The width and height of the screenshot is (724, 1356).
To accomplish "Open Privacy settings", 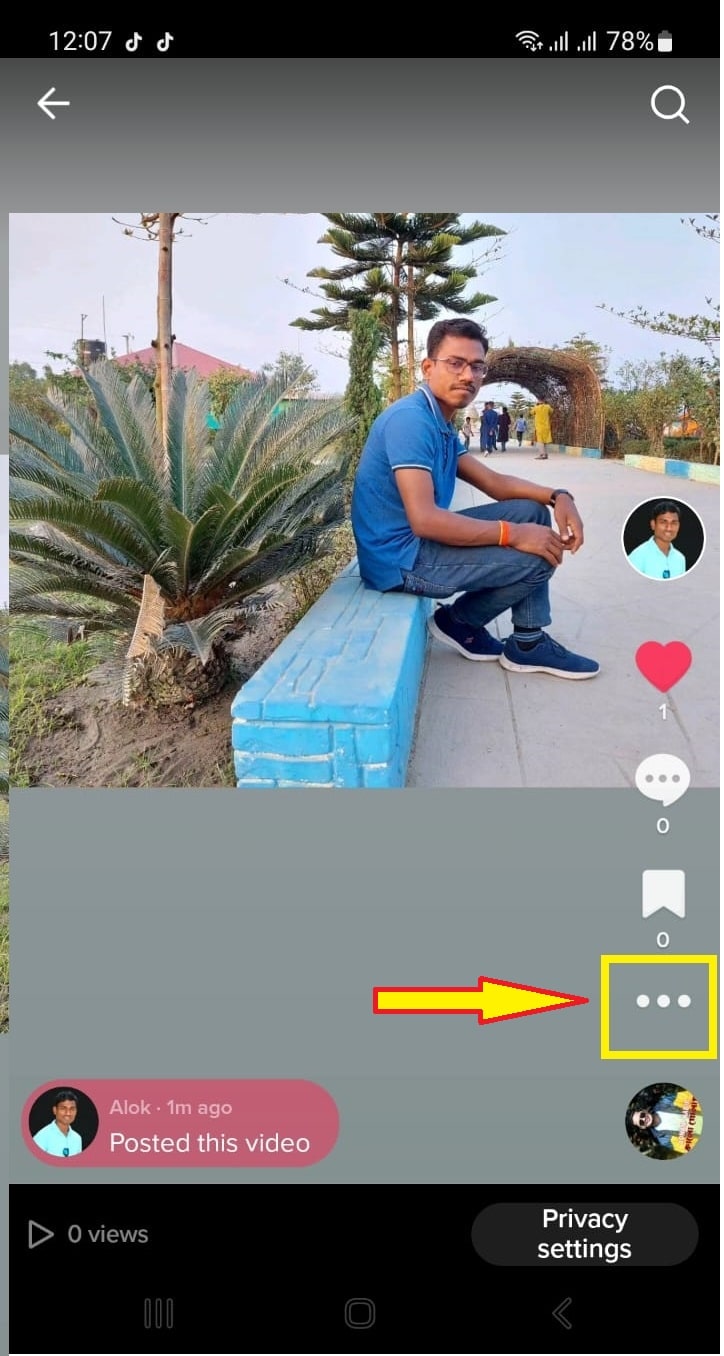I will pos(584,1234).
